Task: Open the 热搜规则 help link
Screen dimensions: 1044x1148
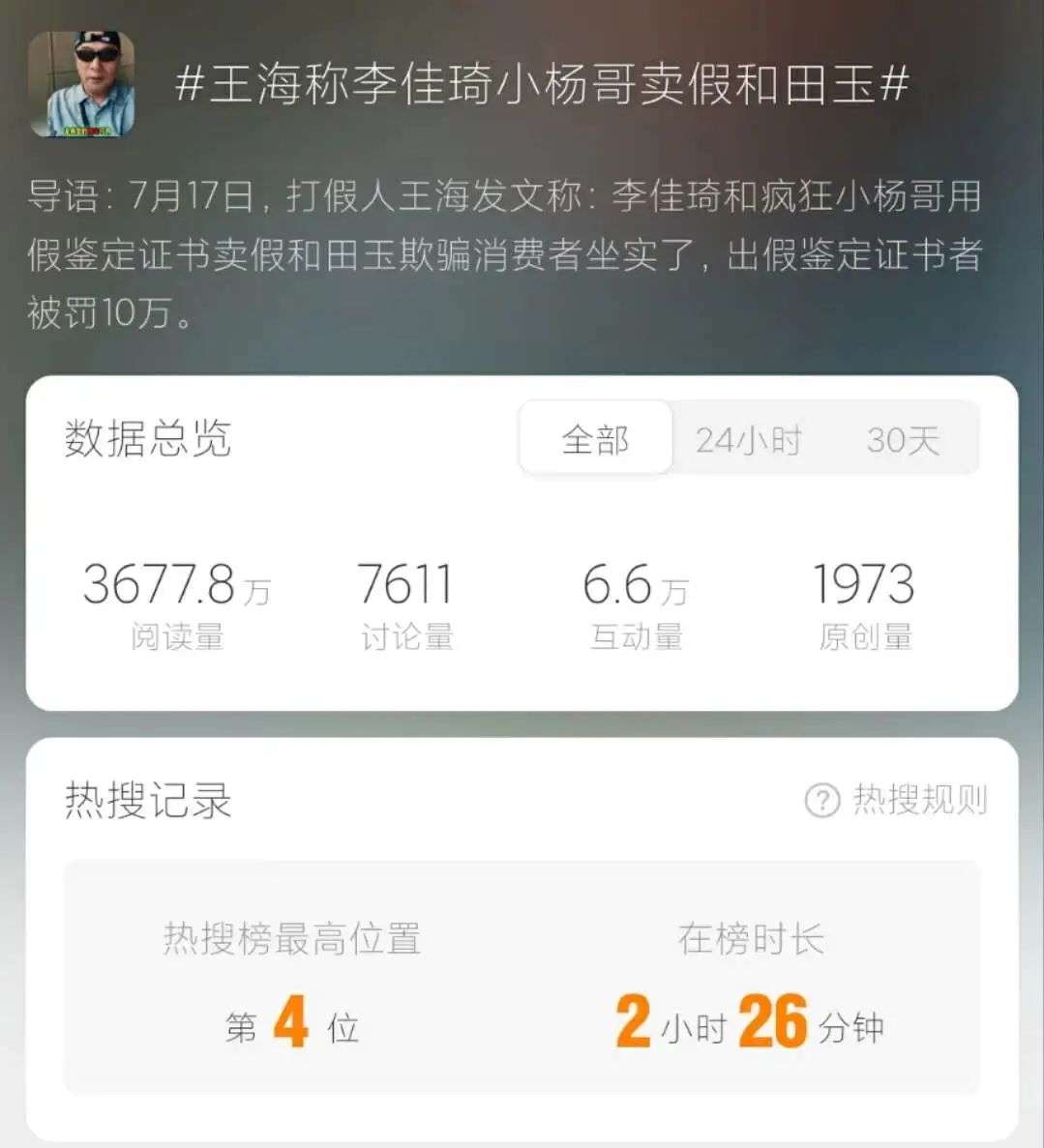Action: point(897,800)
